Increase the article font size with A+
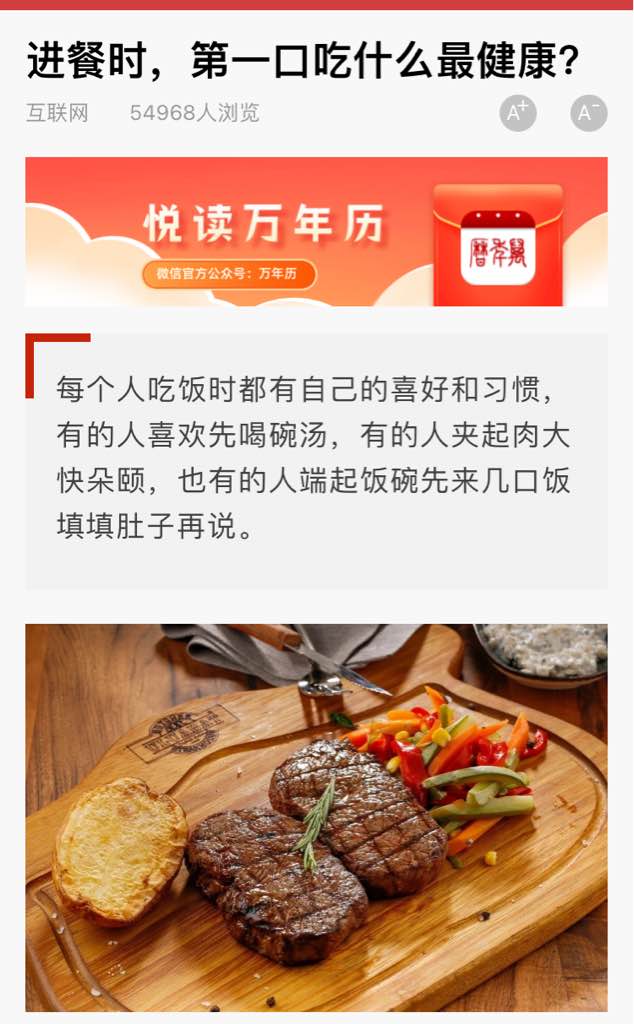The image size is (634, 1024). click(x=518, y=113)
